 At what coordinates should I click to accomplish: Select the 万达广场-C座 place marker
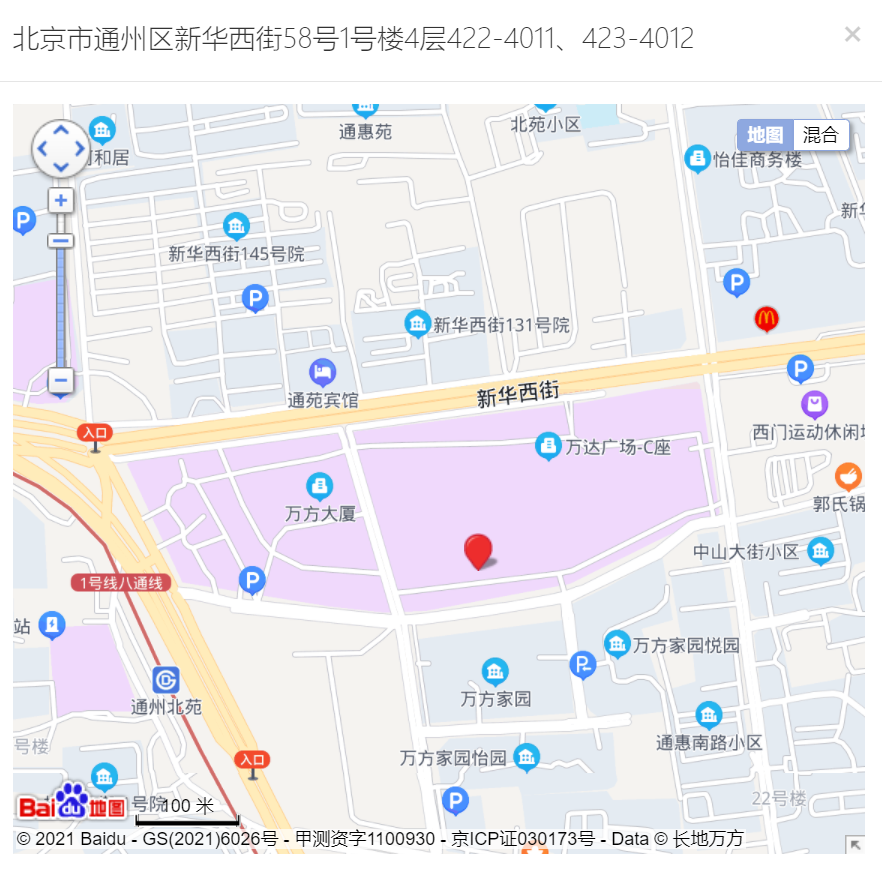(548, 446)
